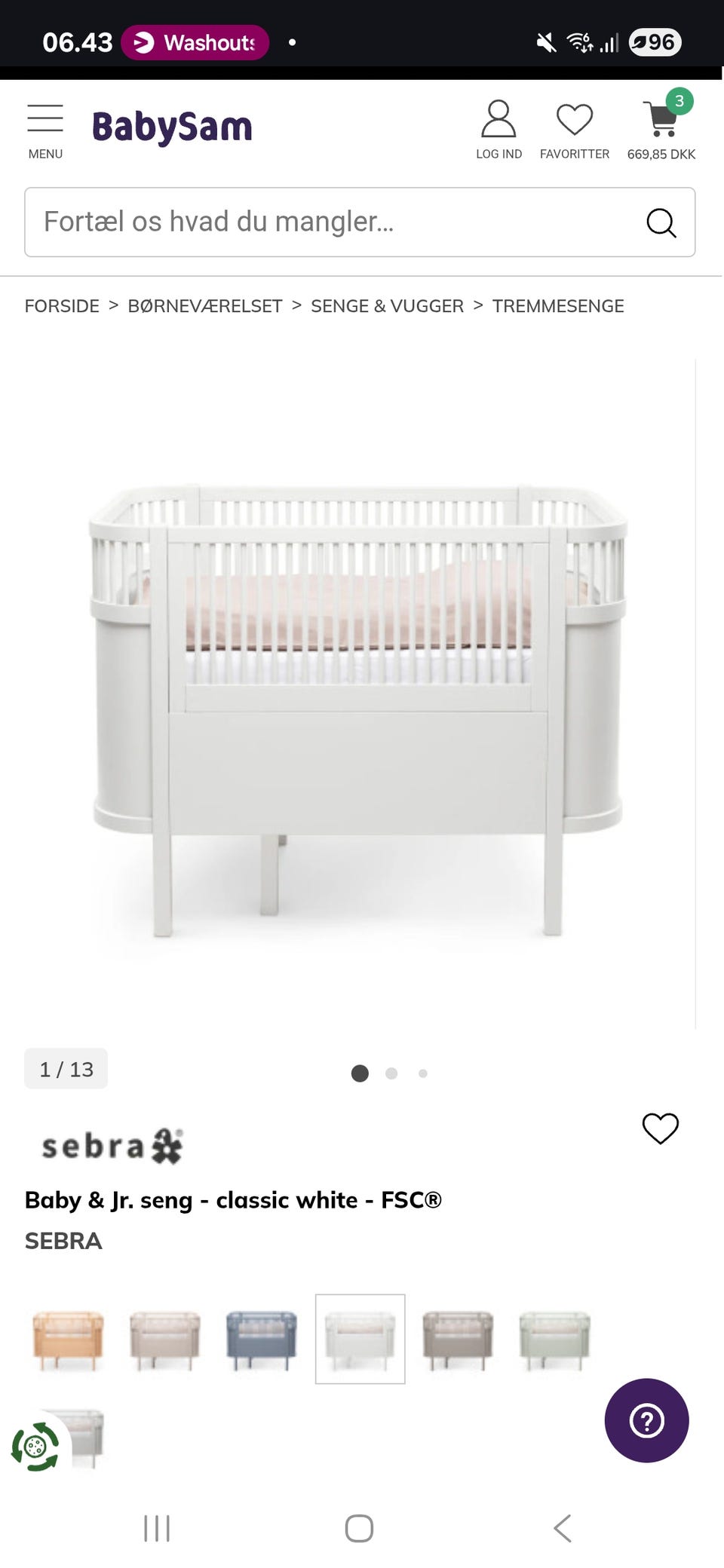Open TREMMESENGE breadcrumb
The width and height of the screenshot is (724, 1568).
558,306
